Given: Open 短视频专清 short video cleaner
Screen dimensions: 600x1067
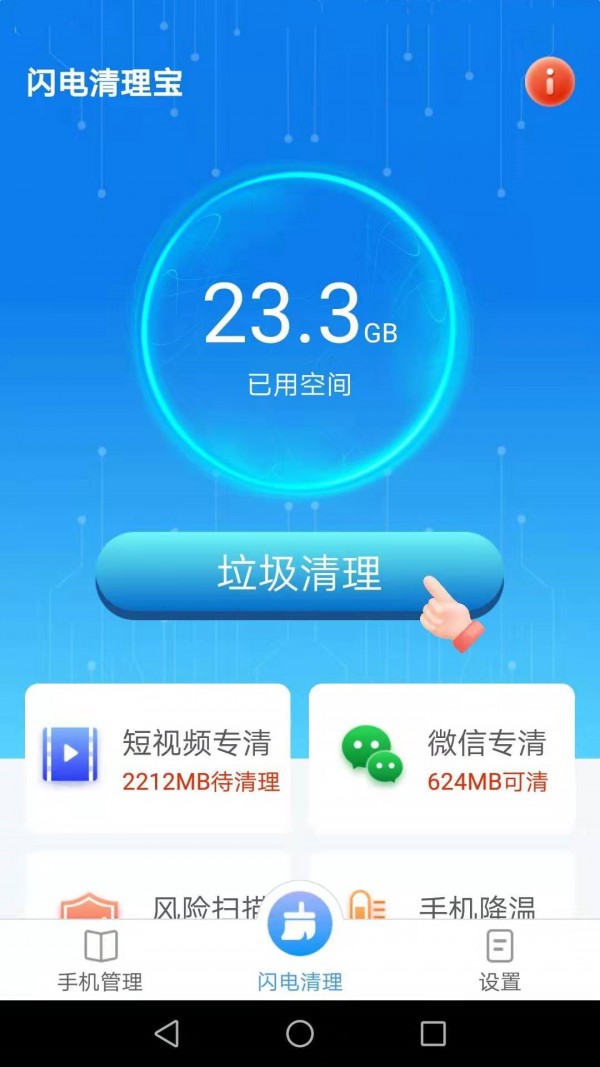Looking at the screenshot, I should [x=157, y=759].
